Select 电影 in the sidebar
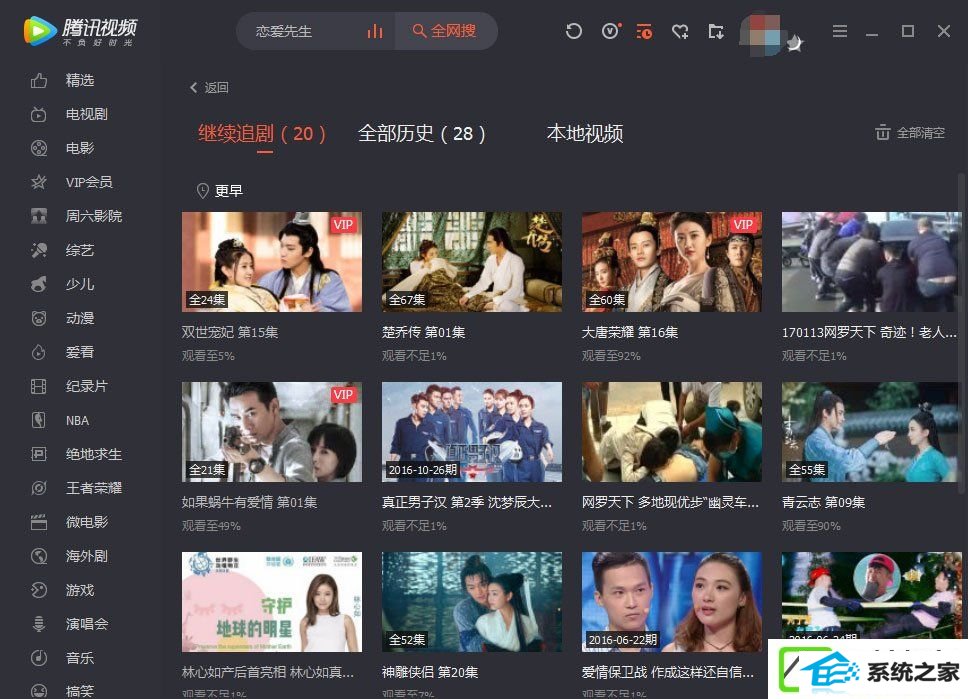968x699 pixels. point(79,148)
